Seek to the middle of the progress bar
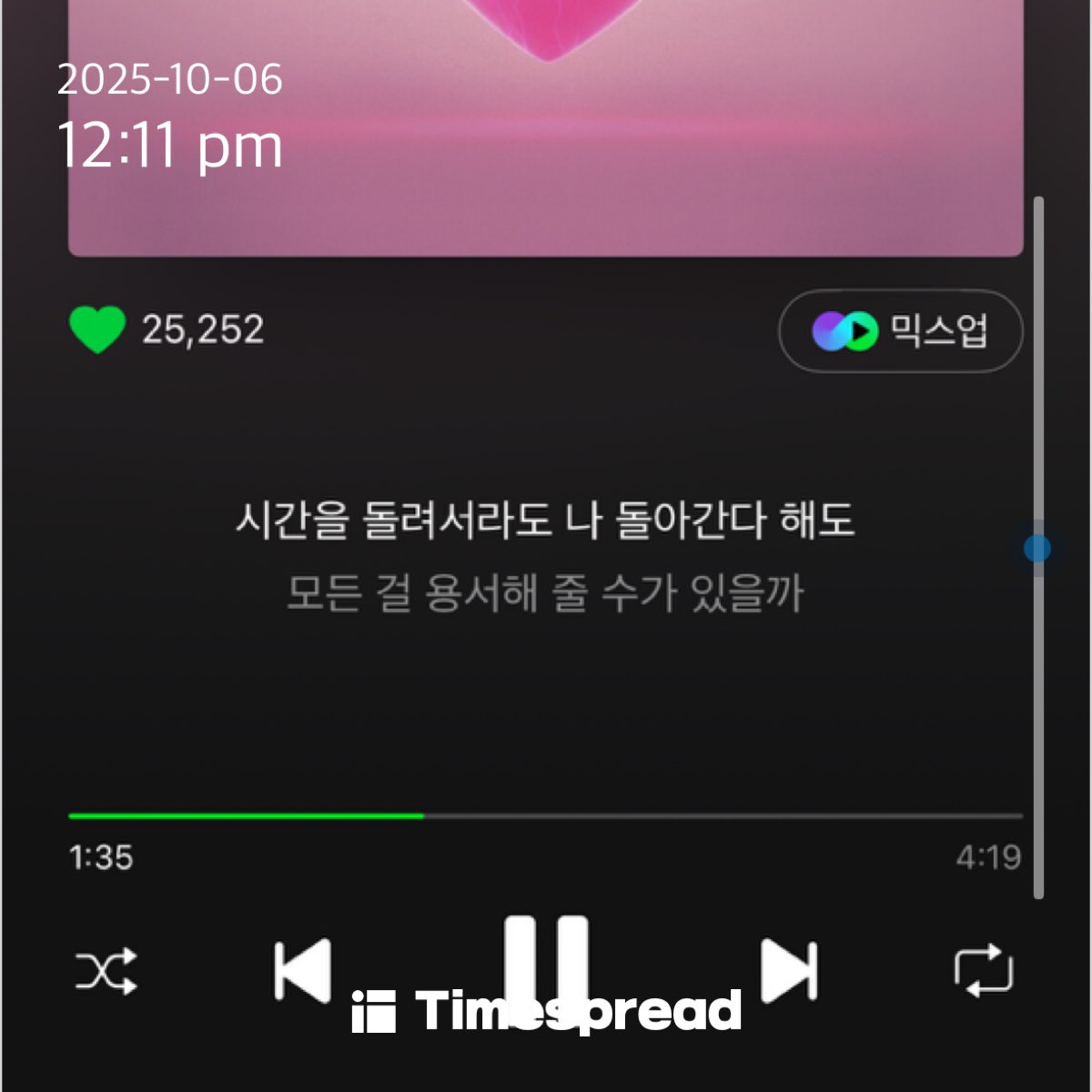Viewport: 1092px width, 1092px height. [x=546, y=816]
